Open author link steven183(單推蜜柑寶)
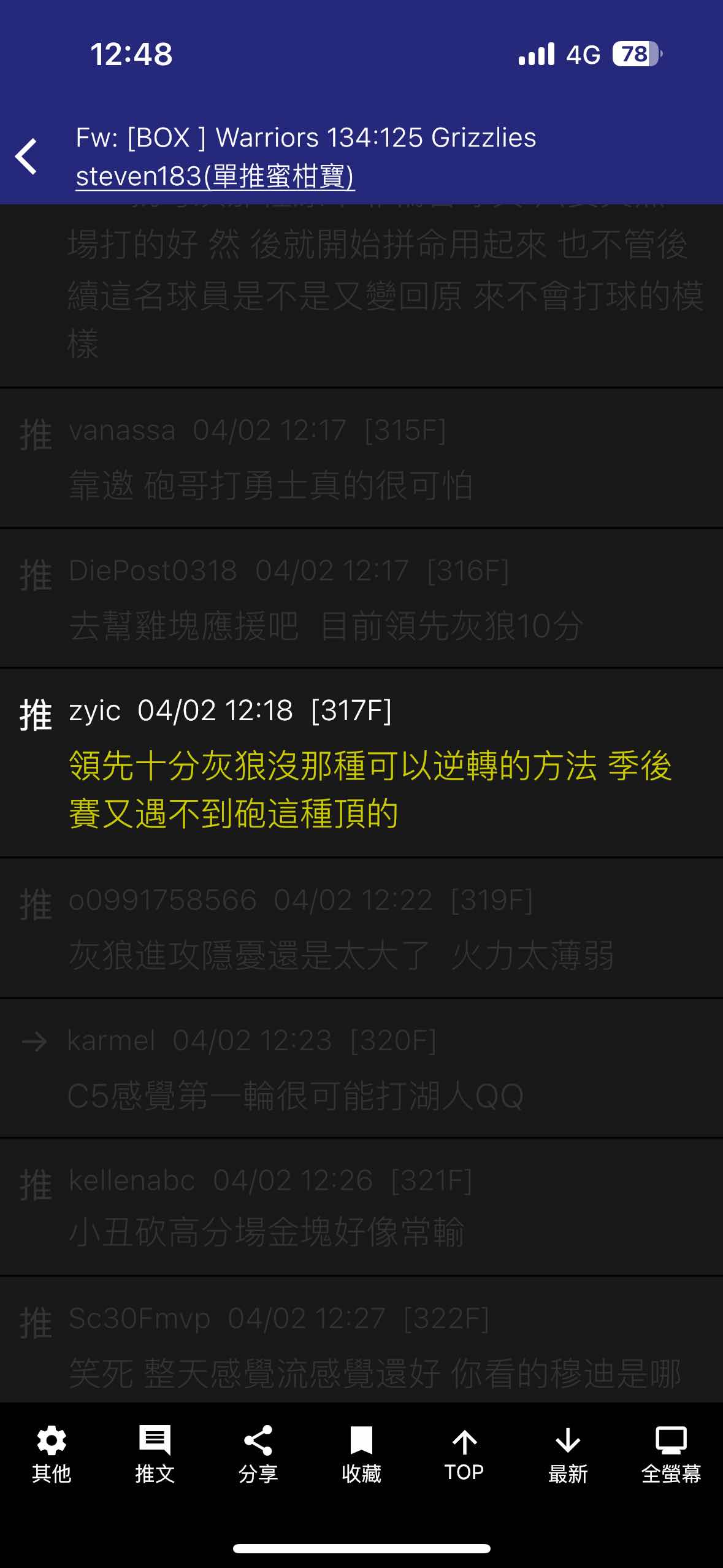723x1568 pixels. 215,177
